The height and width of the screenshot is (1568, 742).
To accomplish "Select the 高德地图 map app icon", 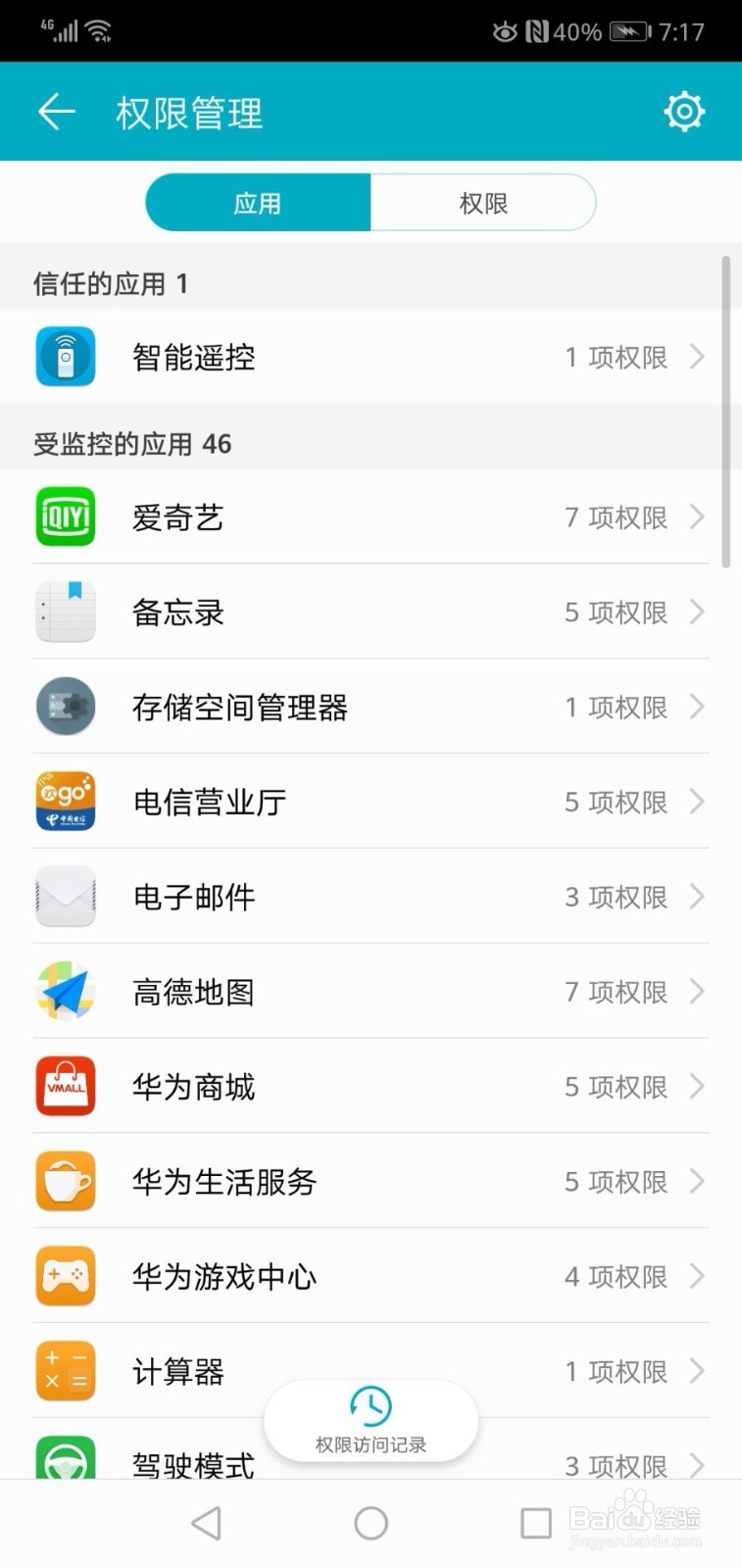I will click(65, 991).
